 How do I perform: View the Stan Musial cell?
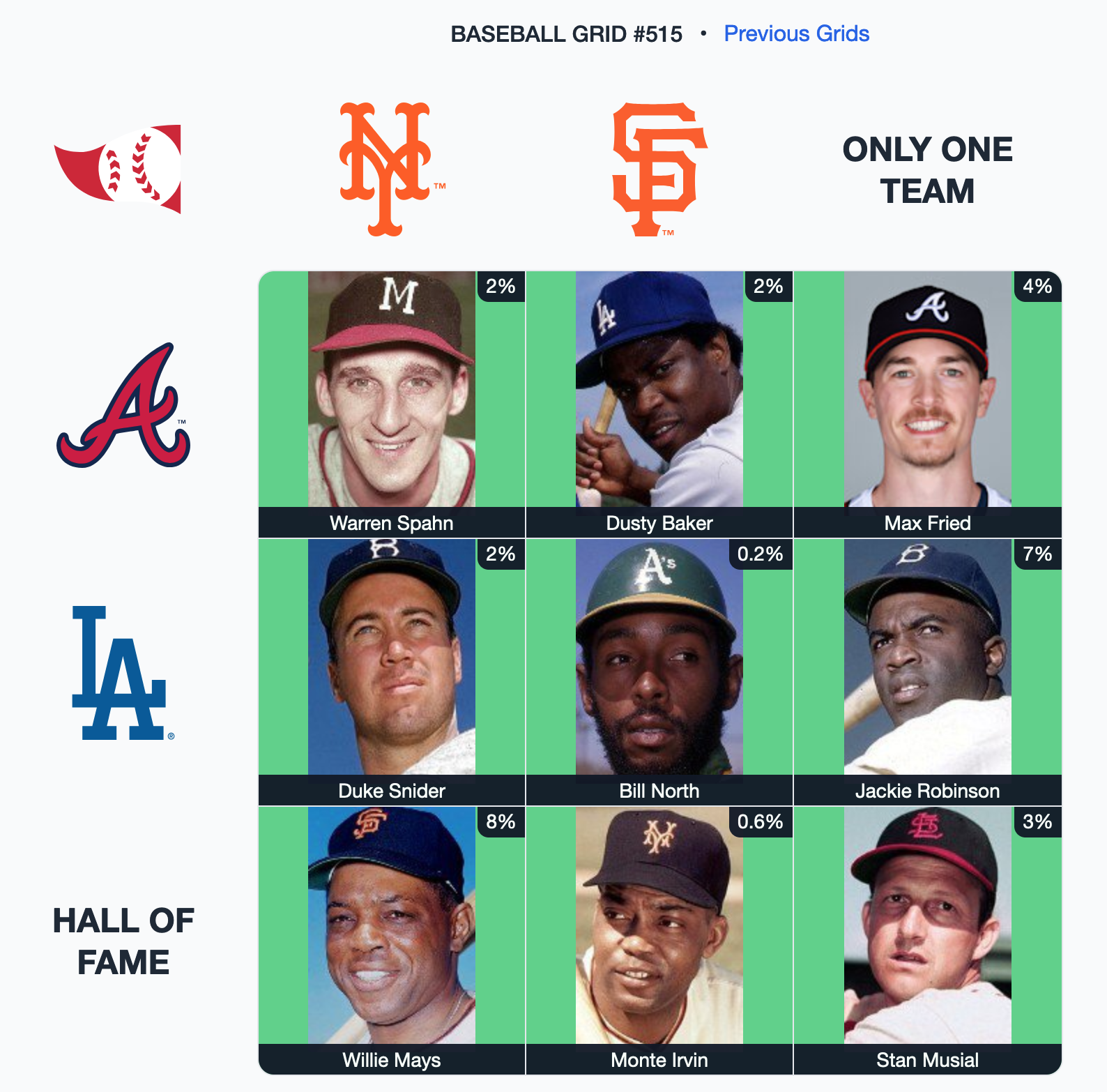click(x=926, y=939)
